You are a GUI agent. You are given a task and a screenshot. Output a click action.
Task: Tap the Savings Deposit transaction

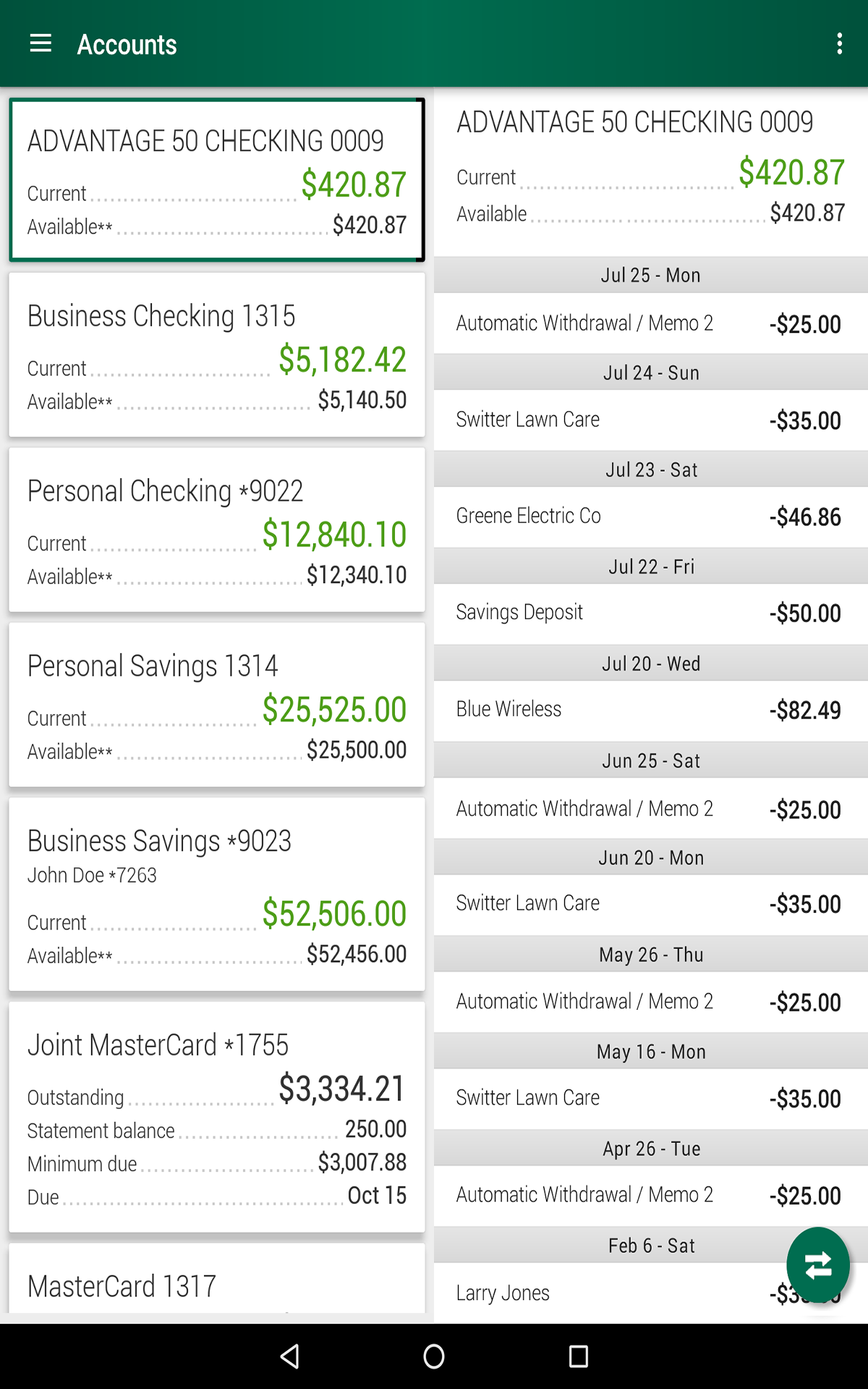tap(650, 612)
